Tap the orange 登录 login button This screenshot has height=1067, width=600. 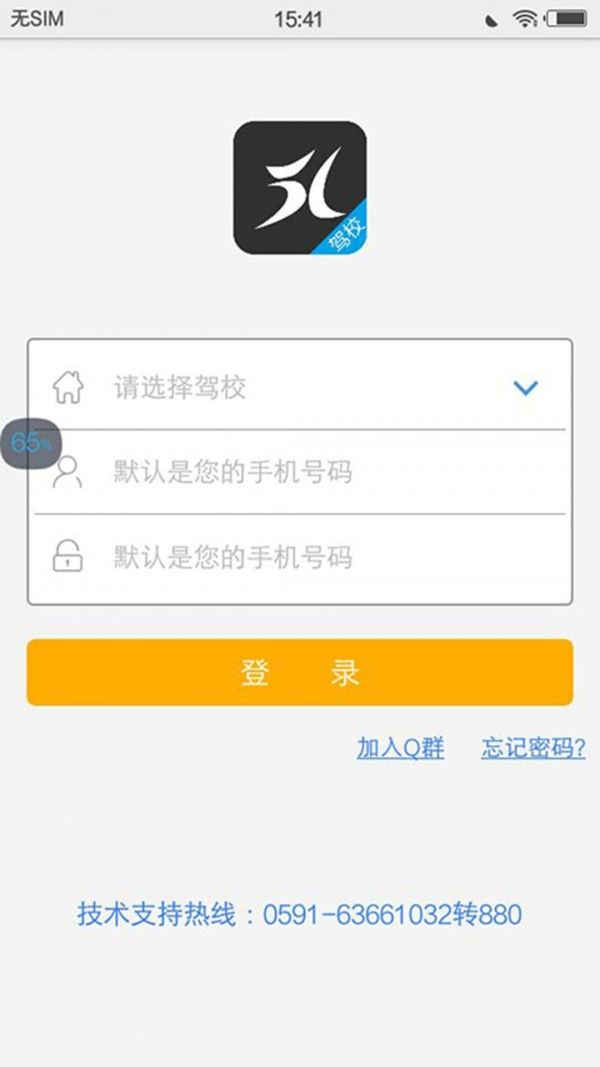[x=300, y=672]
